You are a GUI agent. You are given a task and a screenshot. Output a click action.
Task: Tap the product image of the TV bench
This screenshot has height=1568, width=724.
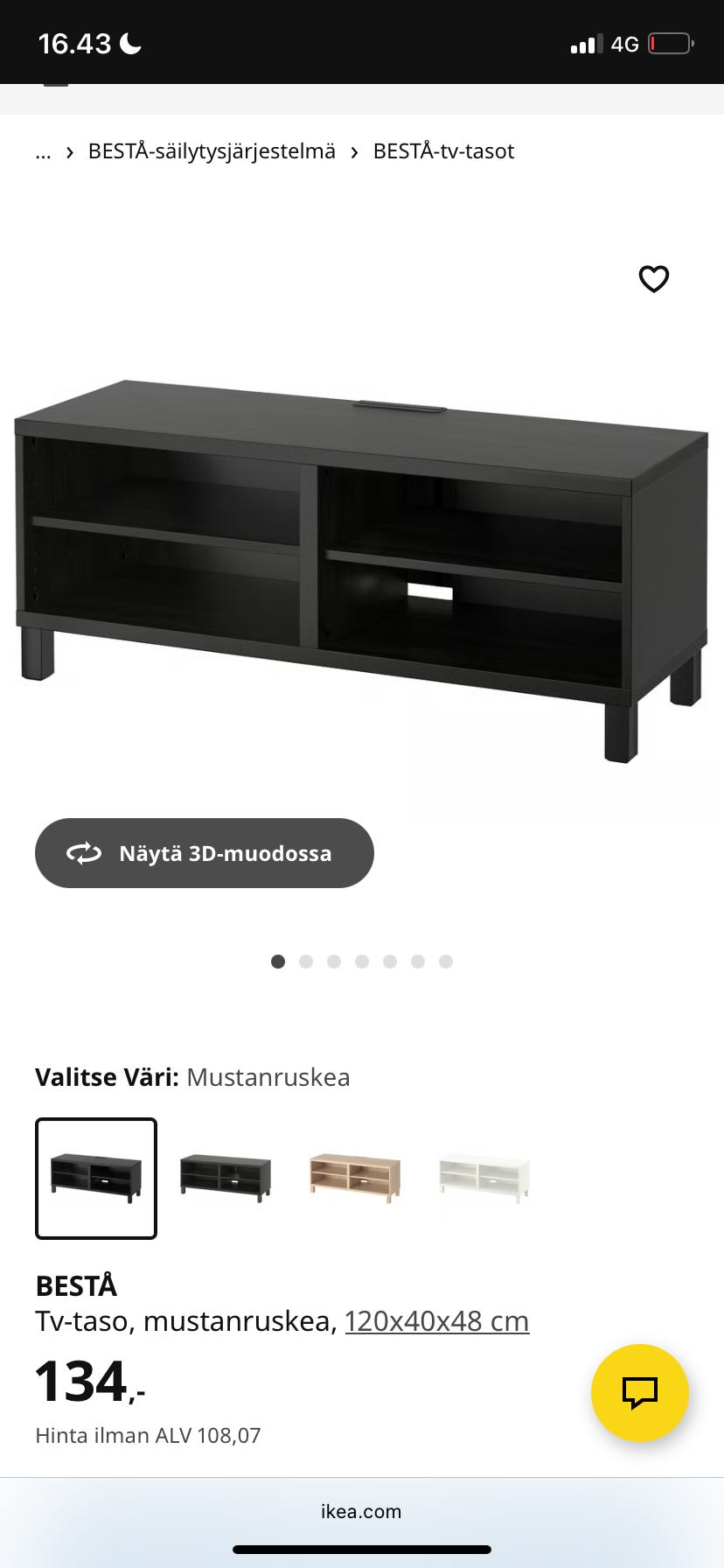pyautogui.click(x=362, y=560)
